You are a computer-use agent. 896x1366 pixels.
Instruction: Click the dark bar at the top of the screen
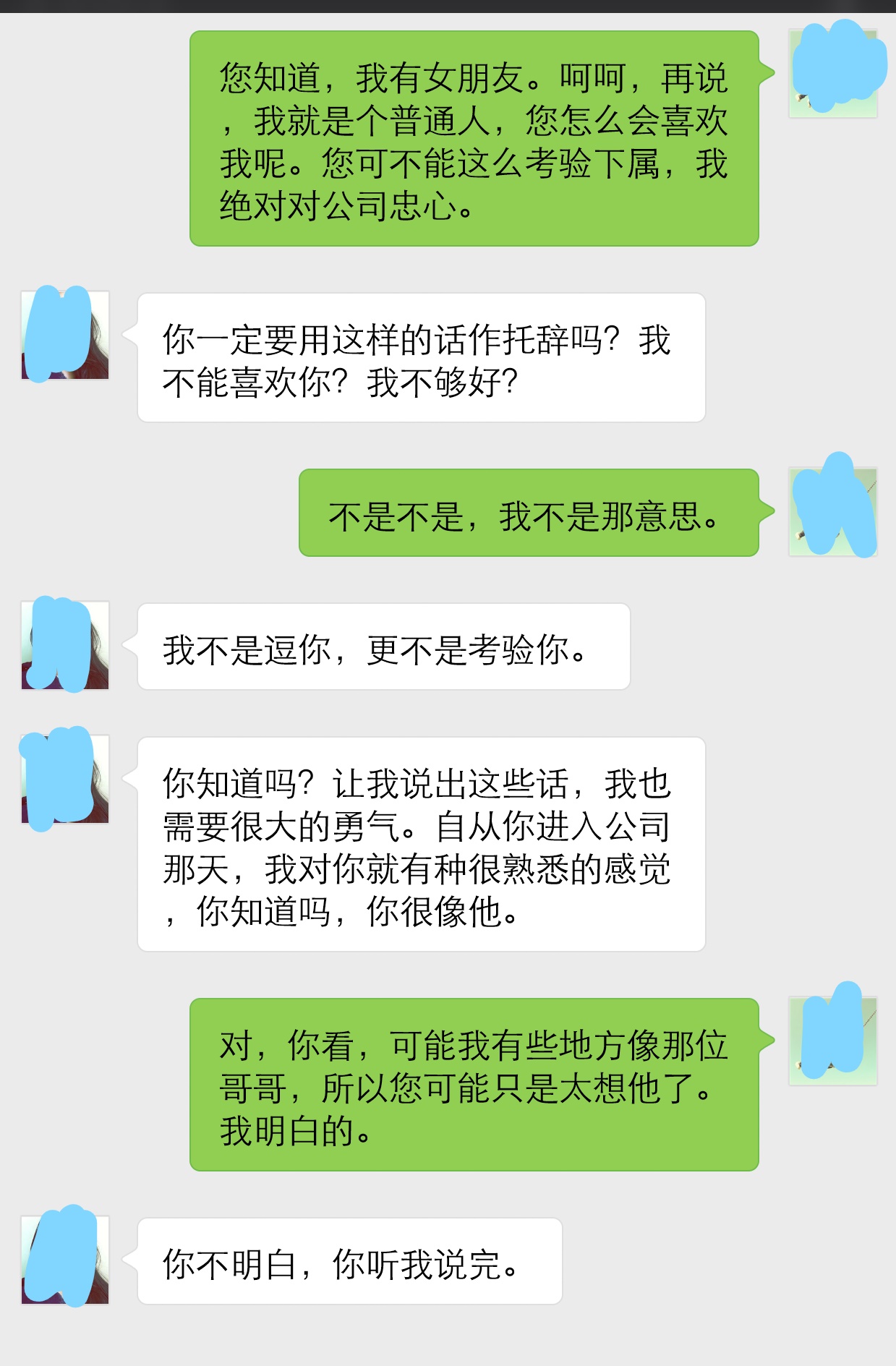[x=448, y=6]
